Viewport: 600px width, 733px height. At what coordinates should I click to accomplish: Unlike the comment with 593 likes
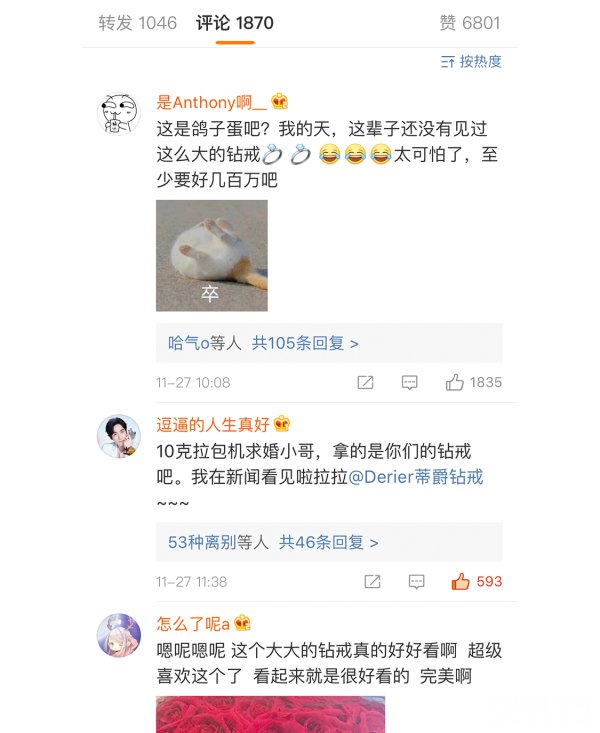[462, 581]
